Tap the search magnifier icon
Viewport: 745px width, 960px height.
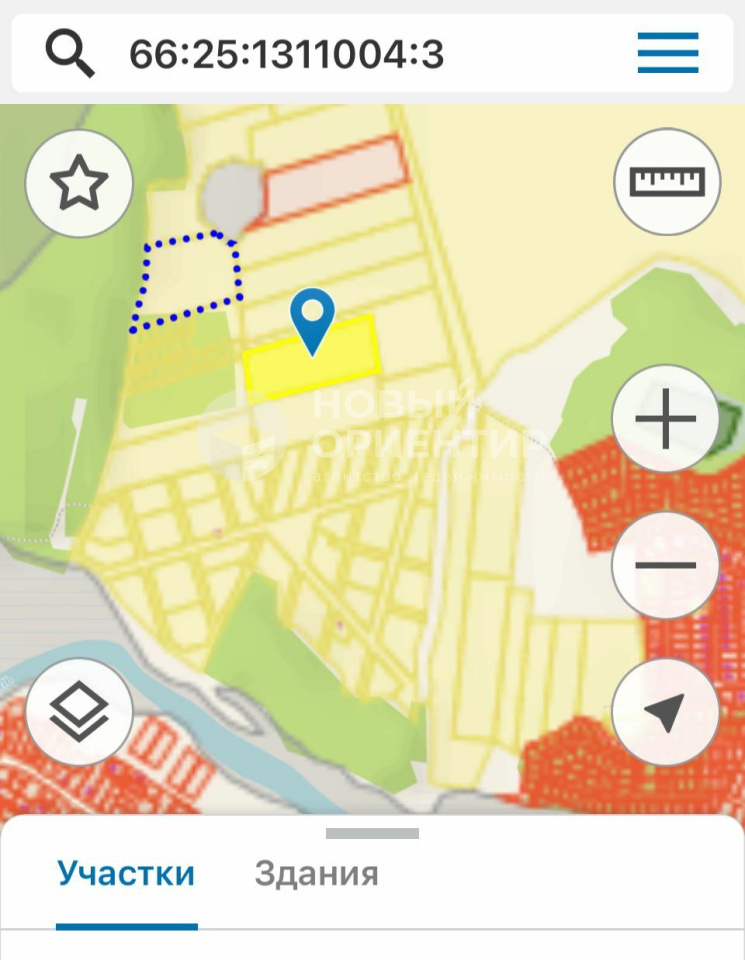coord(70,53)
